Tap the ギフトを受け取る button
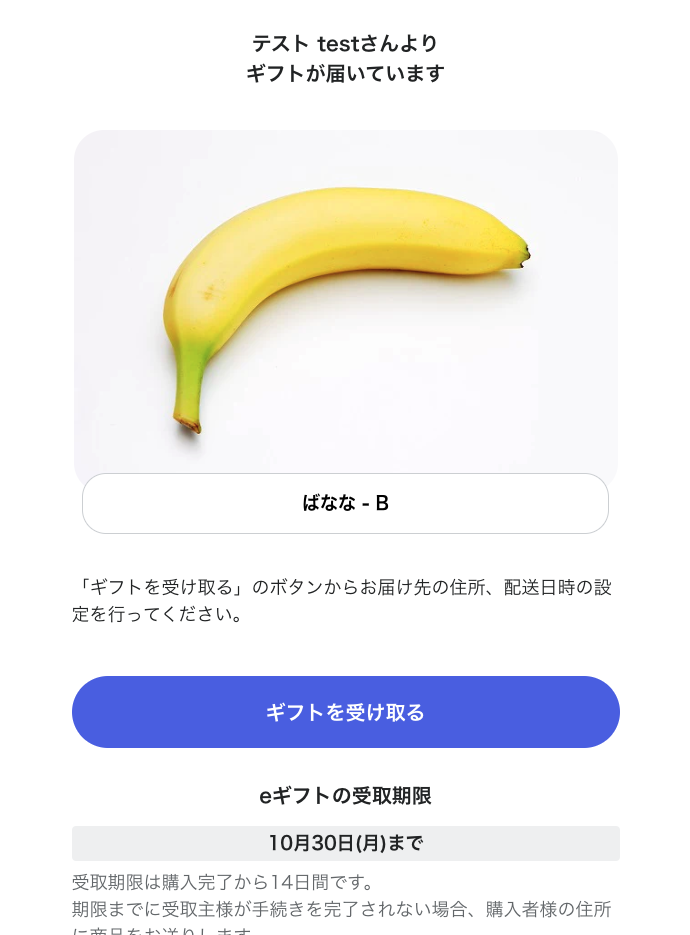 (x=345, y=712)
